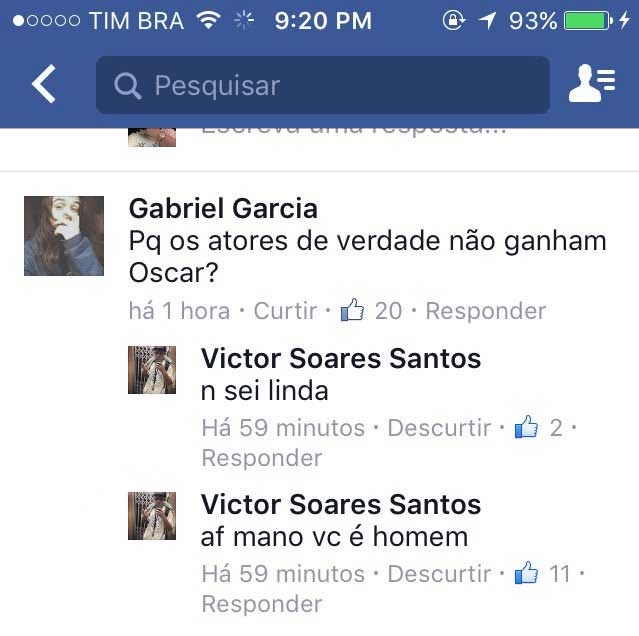Screen dimensions: 639x636
Task: View the 20 likes on Gabriel's comment
Action: [372, 311]
